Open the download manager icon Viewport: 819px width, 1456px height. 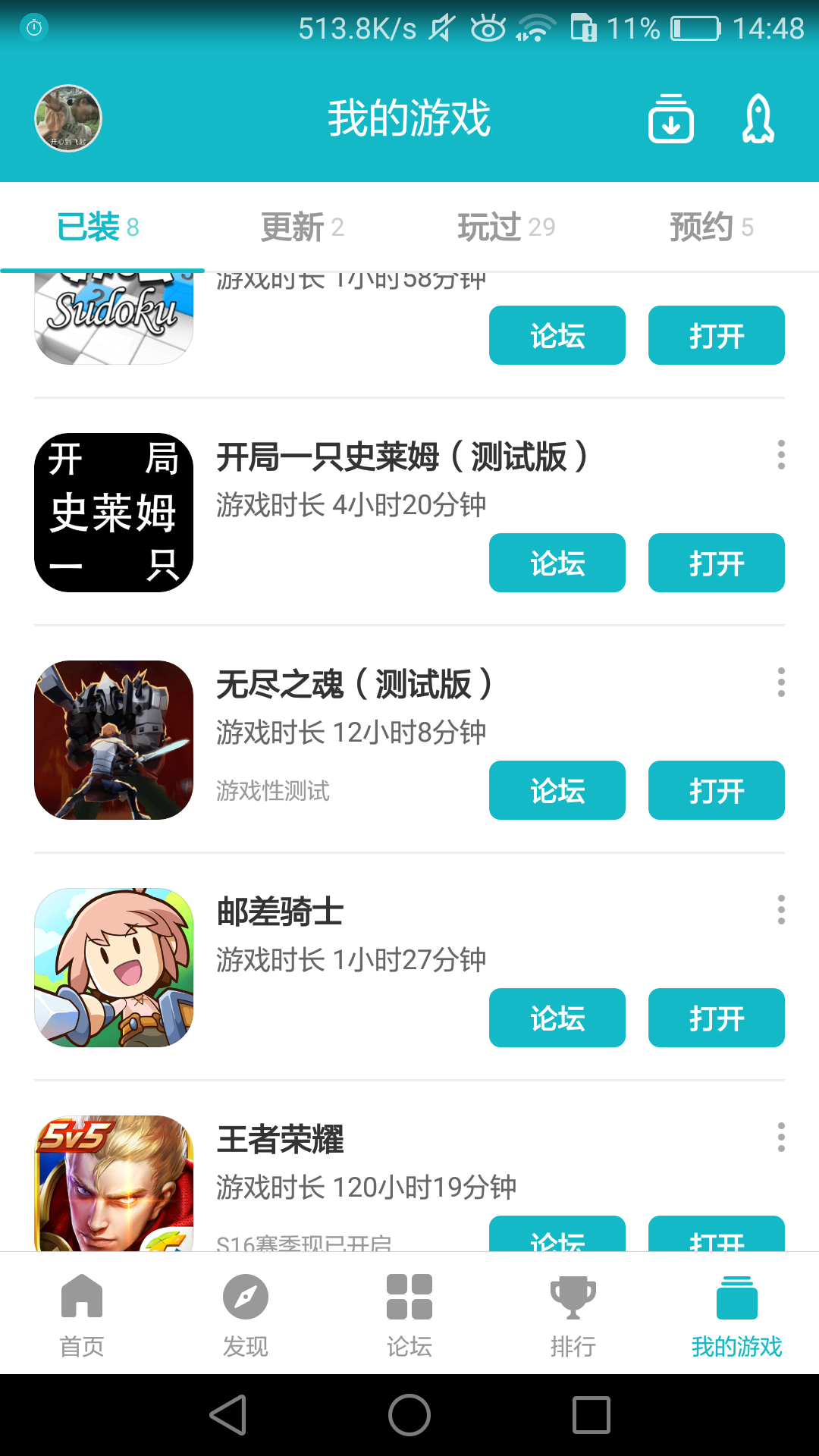671,119
